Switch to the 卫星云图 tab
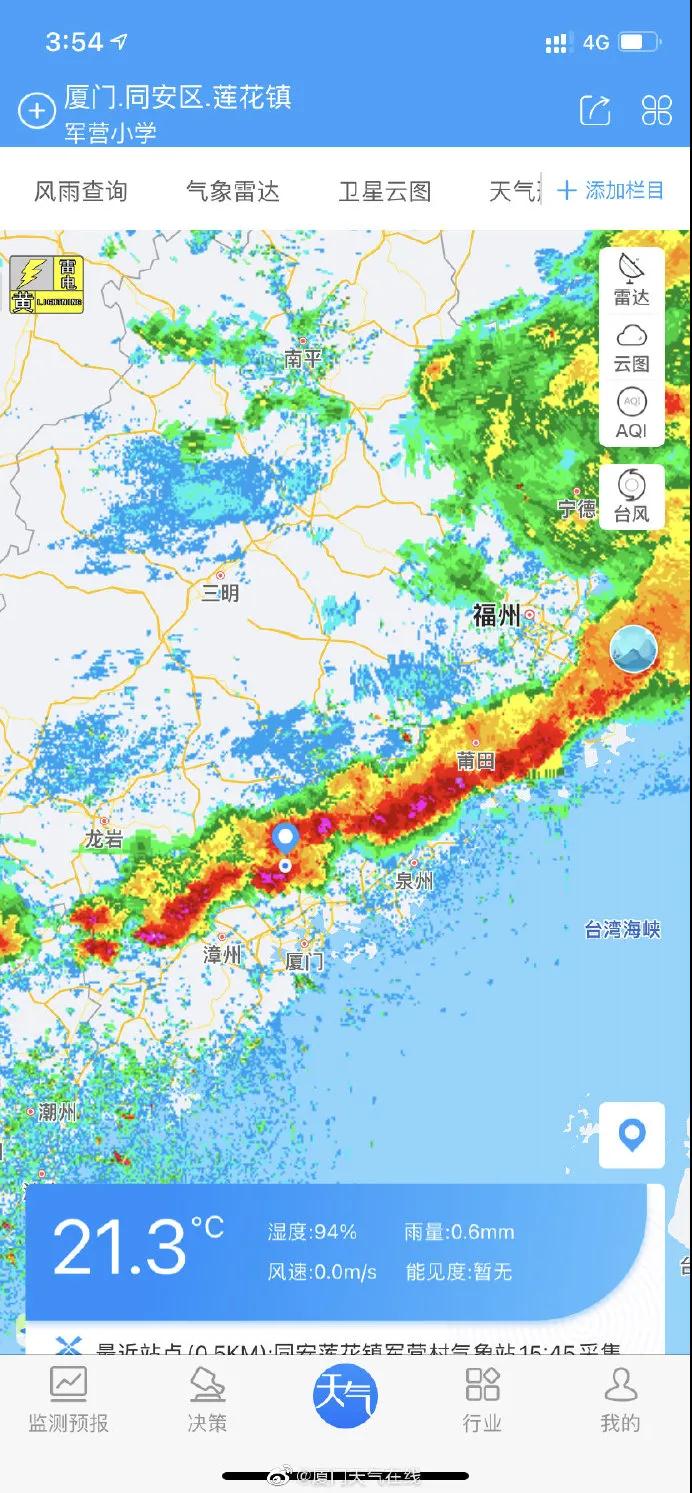Viewport: 692px width, 1493px height. click(384, 191)
